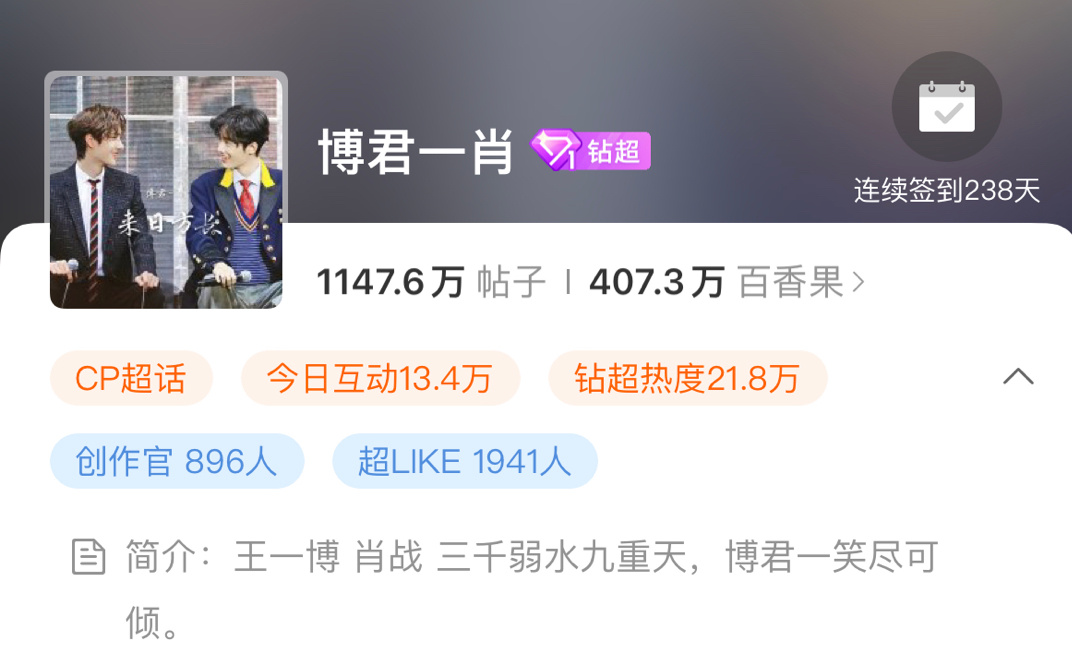Open the 钻超热度21.8万 chip
This screenshot has width=1072, height=667.
[x=687, y=378]
